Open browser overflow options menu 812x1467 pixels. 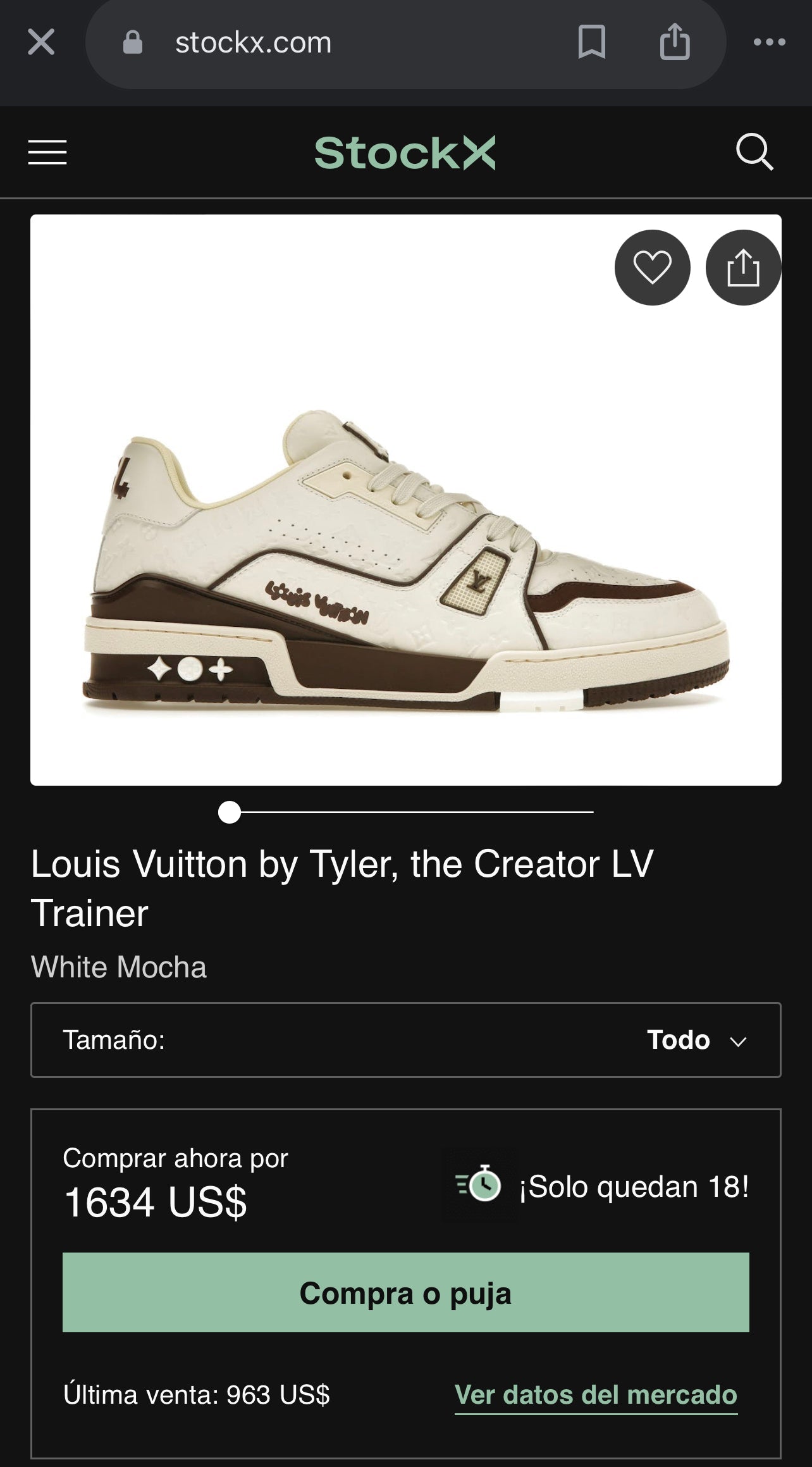768,42
